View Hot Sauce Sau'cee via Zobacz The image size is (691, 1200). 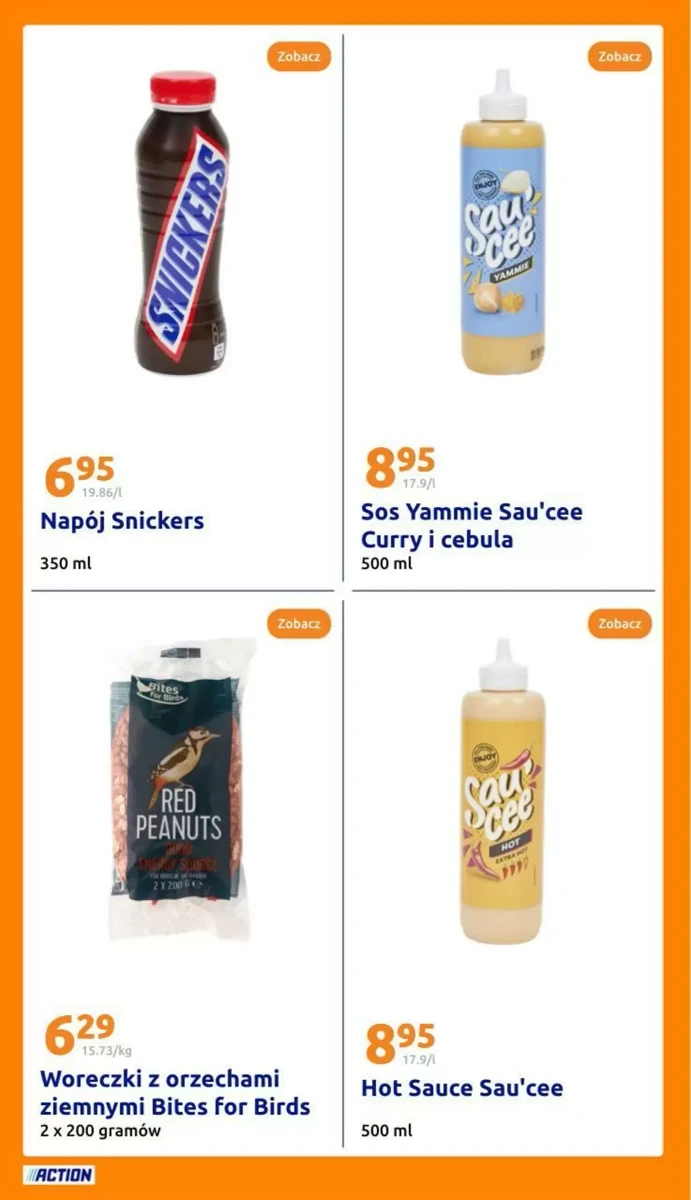(620, 623)
